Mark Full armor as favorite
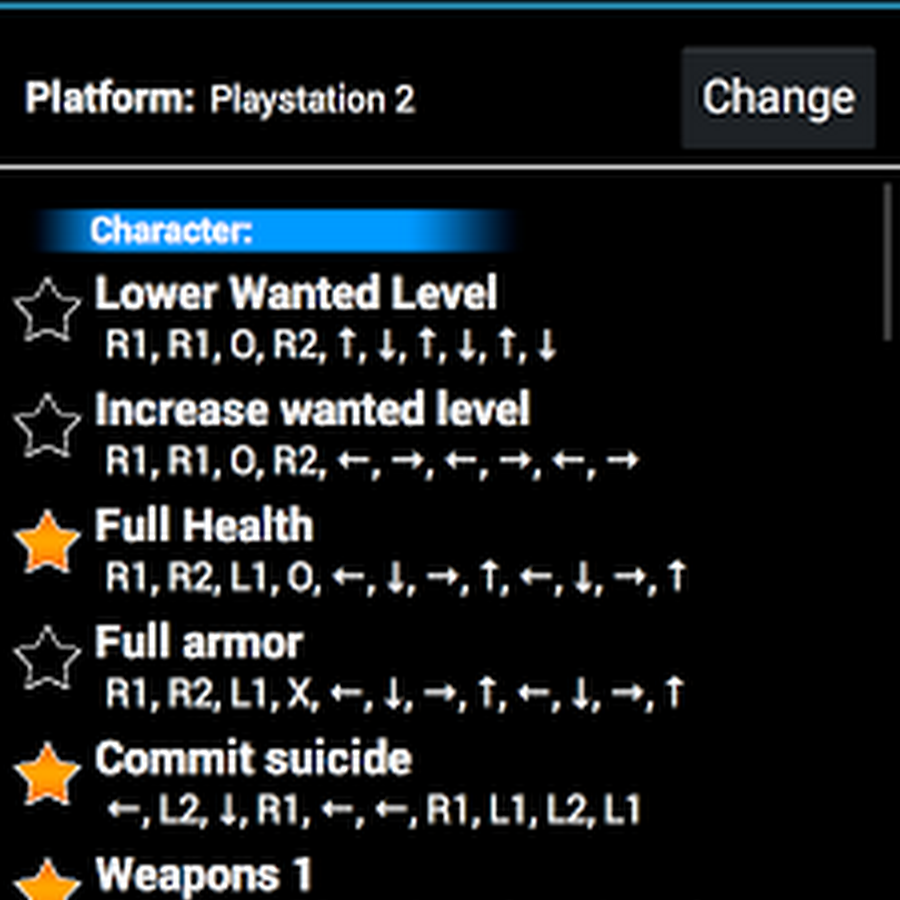900x900 pixels. click(x=47, y=659)
